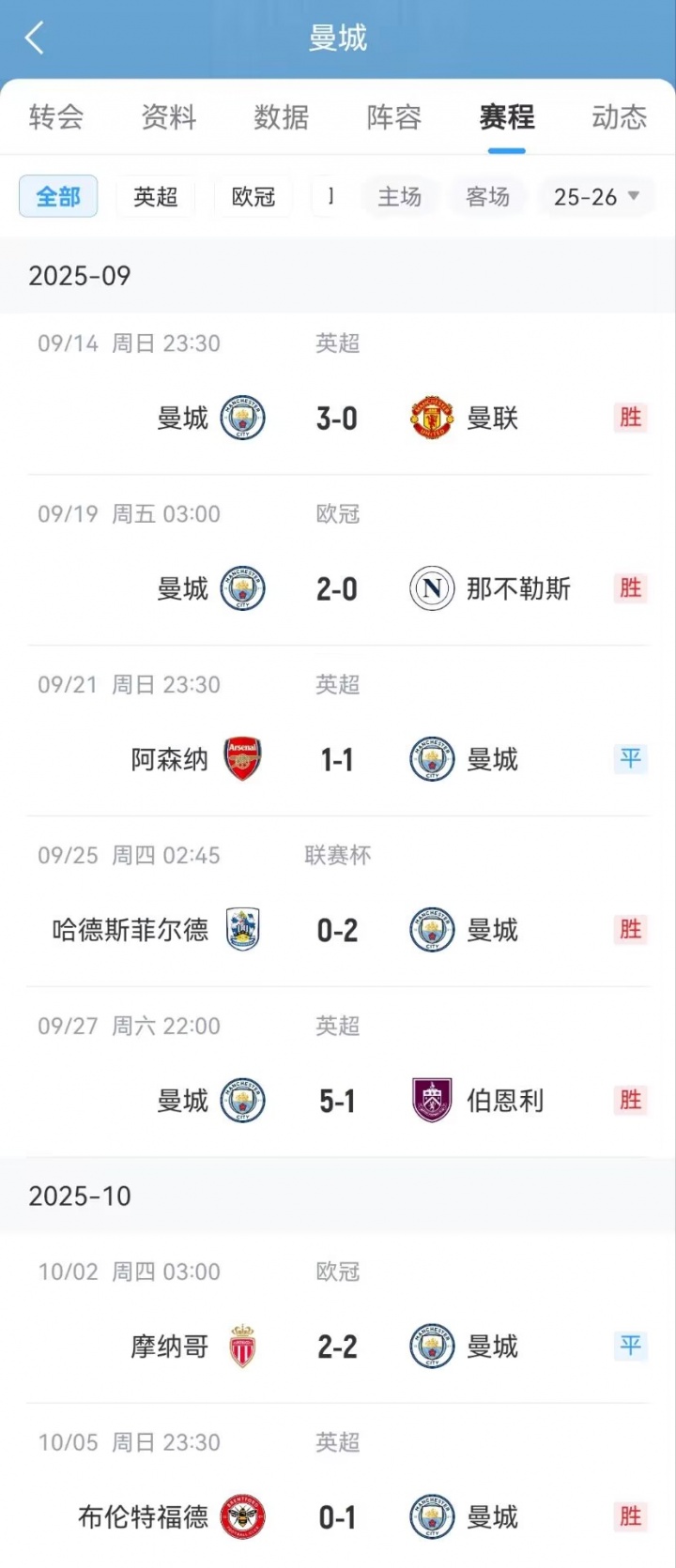The image size is (676, 1568).
Task: Show only 客场 matches
Action: (488, 197)
